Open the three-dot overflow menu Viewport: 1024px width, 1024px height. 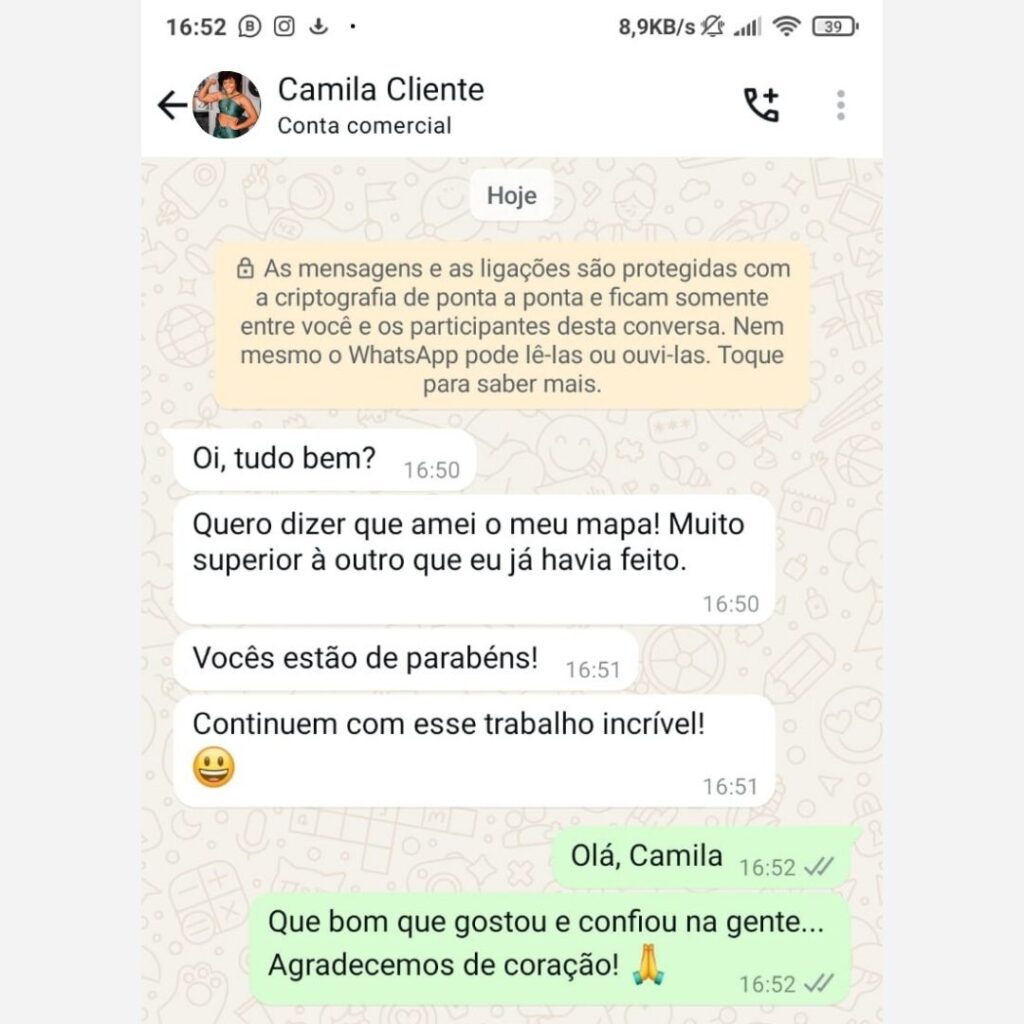(x=841, y=105)
